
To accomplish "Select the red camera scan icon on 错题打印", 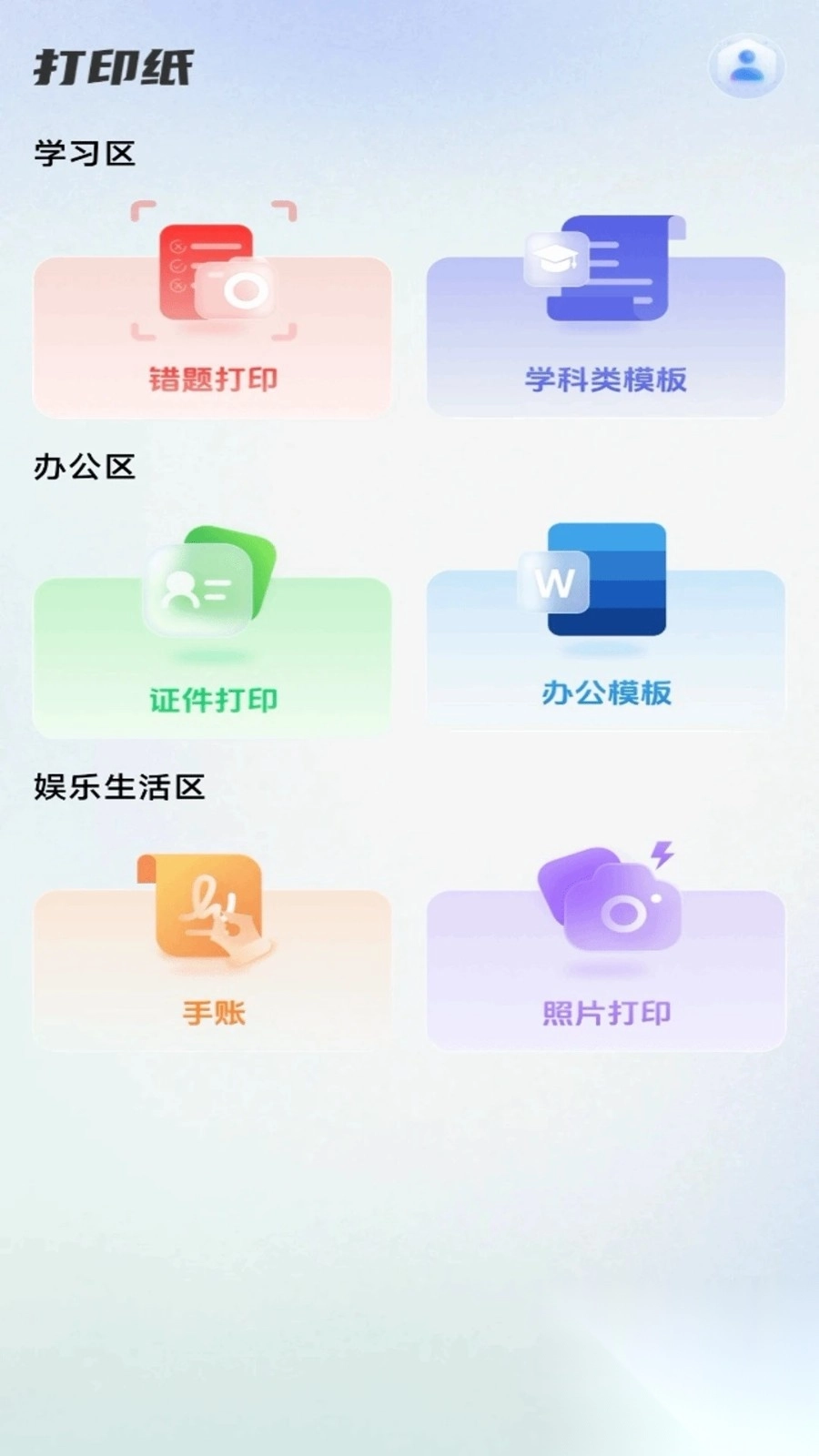I will click(x=218, y=273).
